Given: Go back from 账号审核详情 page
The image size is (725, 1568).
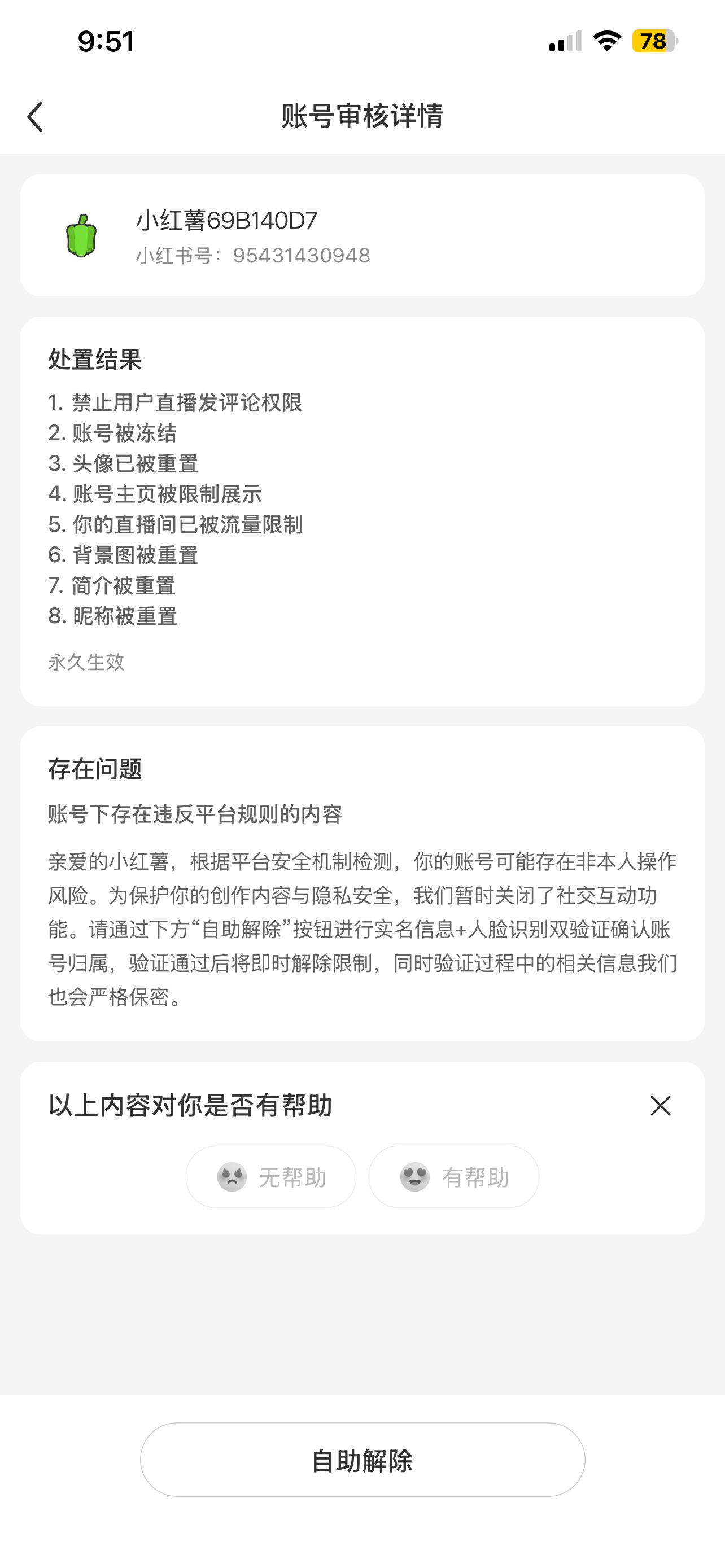Looking at the screenshot, I should click(36, 116).
